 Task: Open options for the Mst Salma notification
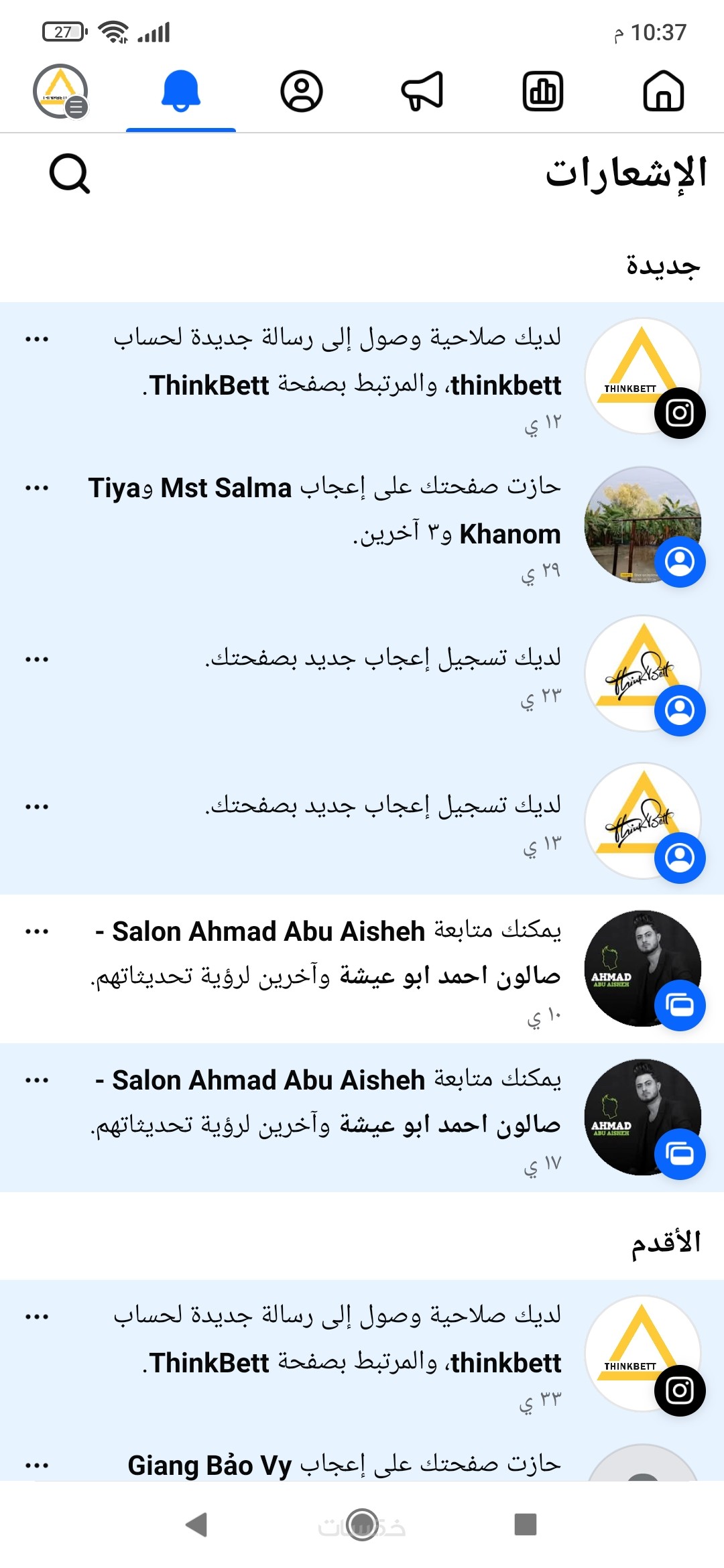coord(37,488)
